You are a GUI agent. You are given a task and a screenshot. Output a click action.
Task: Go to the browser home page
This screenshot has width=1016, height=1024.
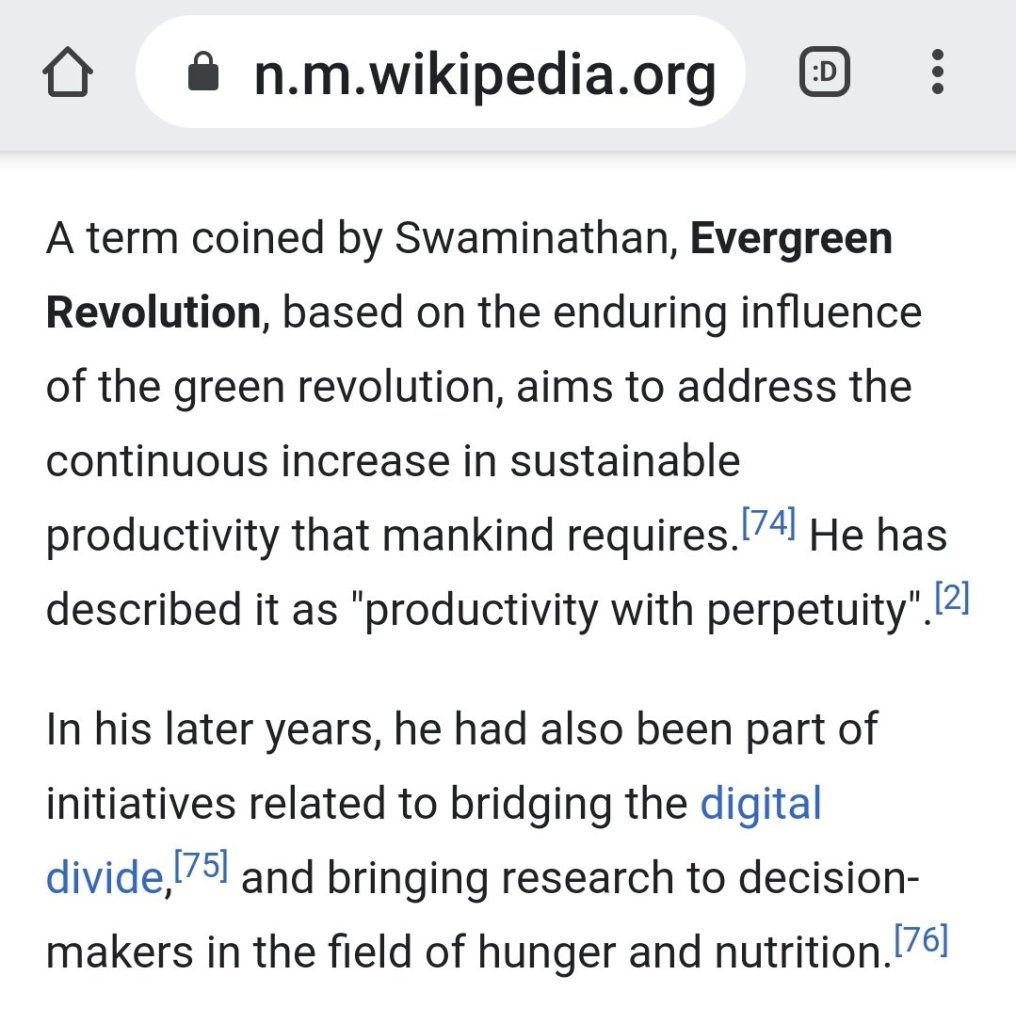click(68, 74)
